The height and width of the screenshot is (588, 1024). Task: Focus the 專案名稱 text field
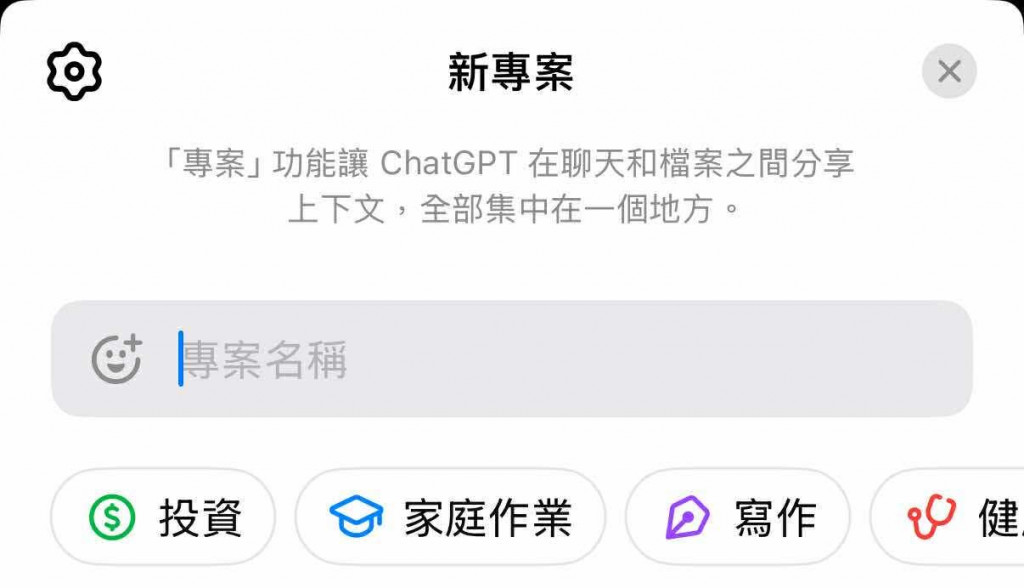click(x=560, y=359)
